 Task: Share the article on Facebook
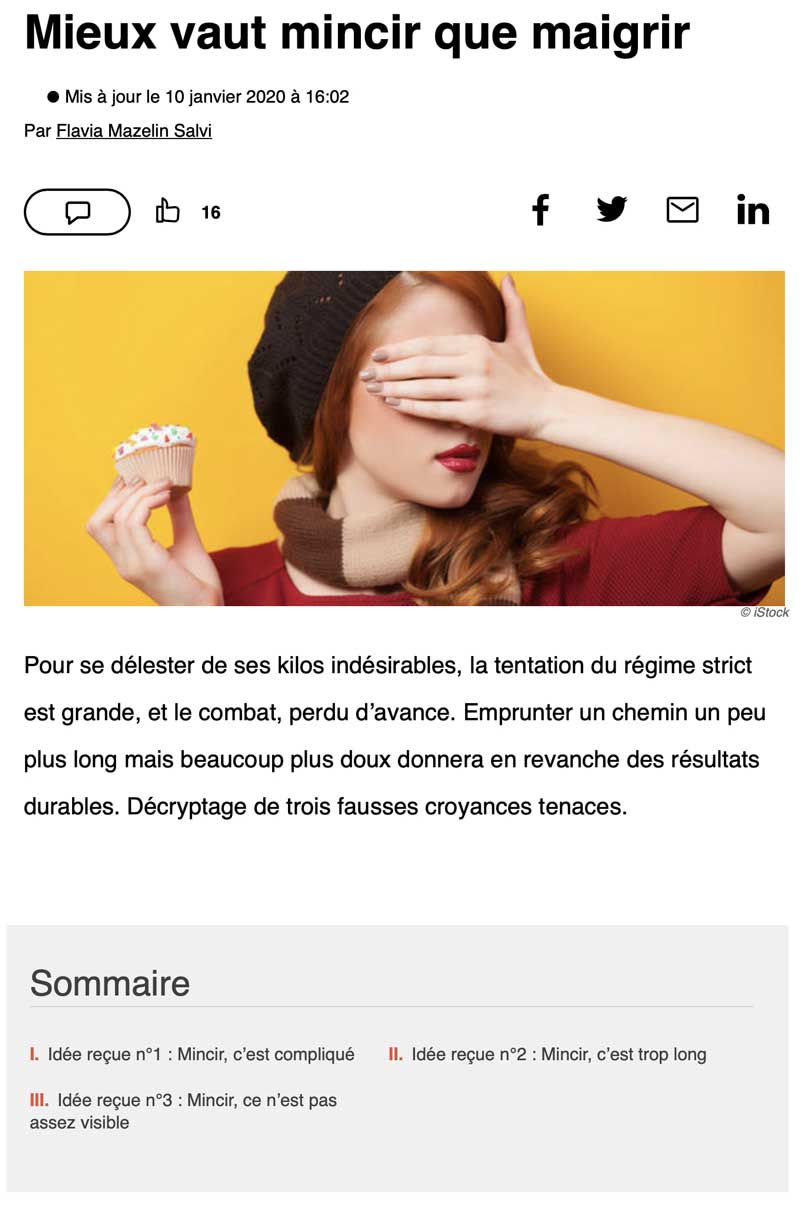pyautogui.click(x=540, y=210)
